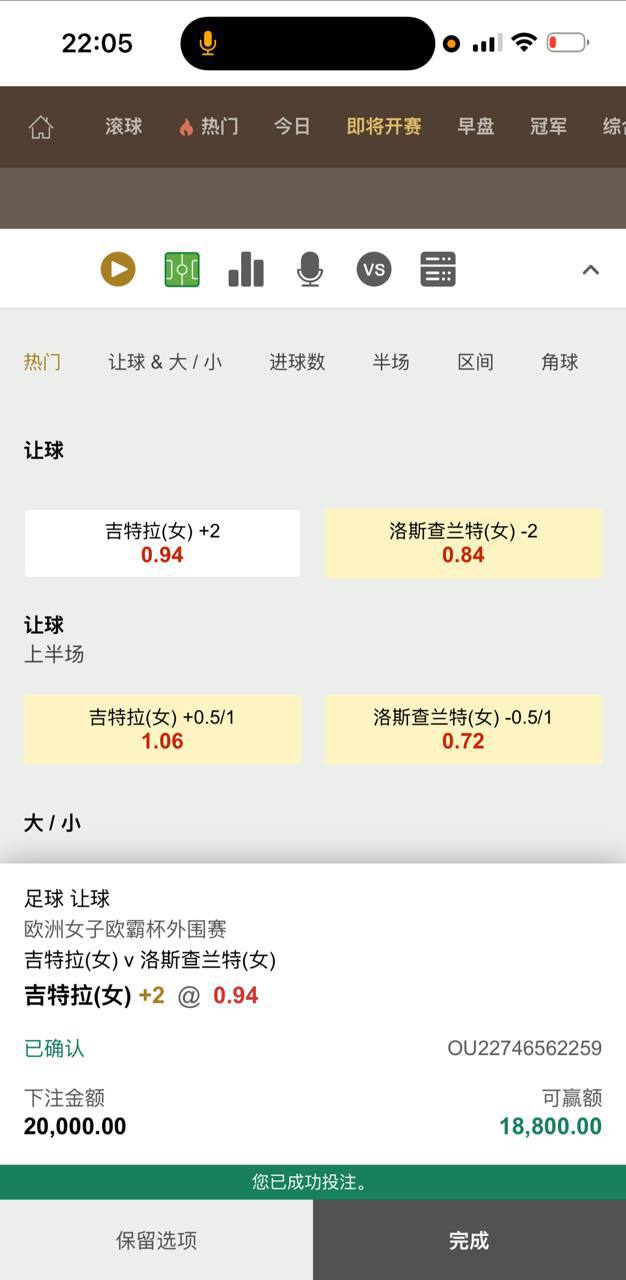Screen dimensions: 626x1280
Task: Open the 热门 top navigation tab
Action: (208, 127)
